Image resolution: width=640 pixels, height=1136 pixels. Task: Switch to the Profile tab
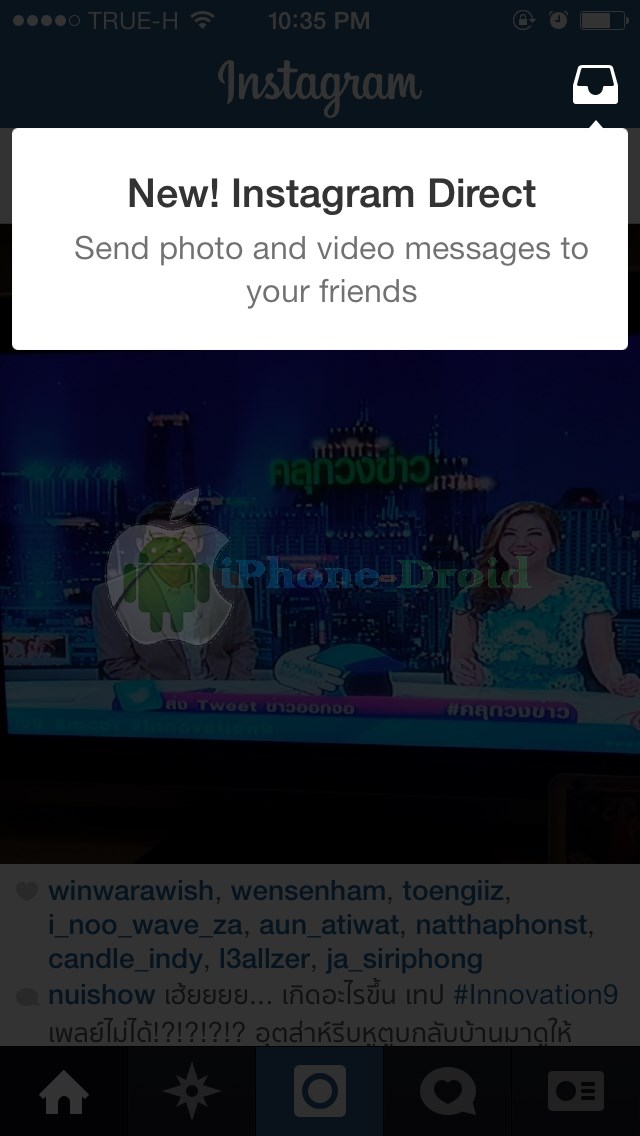(576, 1091)
